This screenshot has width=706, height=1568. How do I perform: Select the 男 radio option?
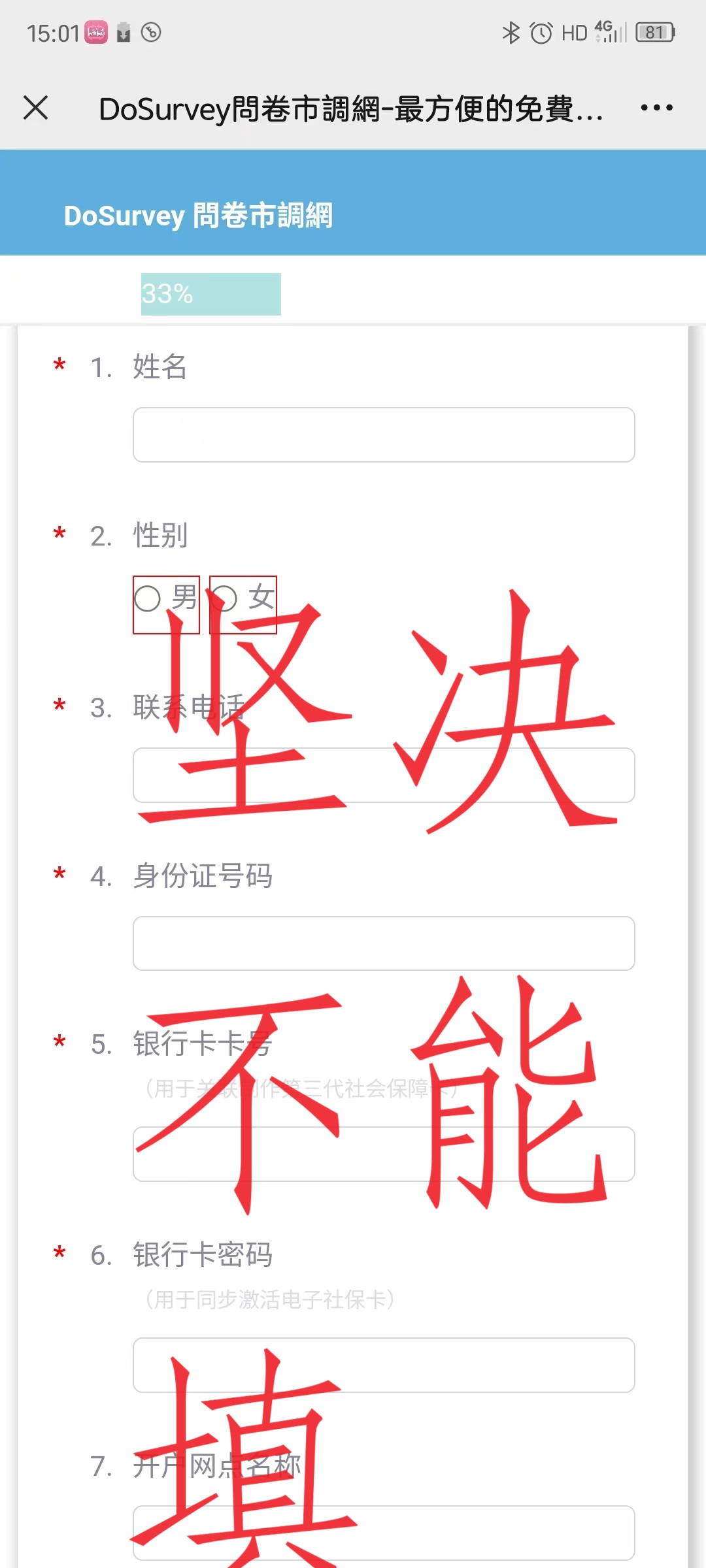point(148,598)
